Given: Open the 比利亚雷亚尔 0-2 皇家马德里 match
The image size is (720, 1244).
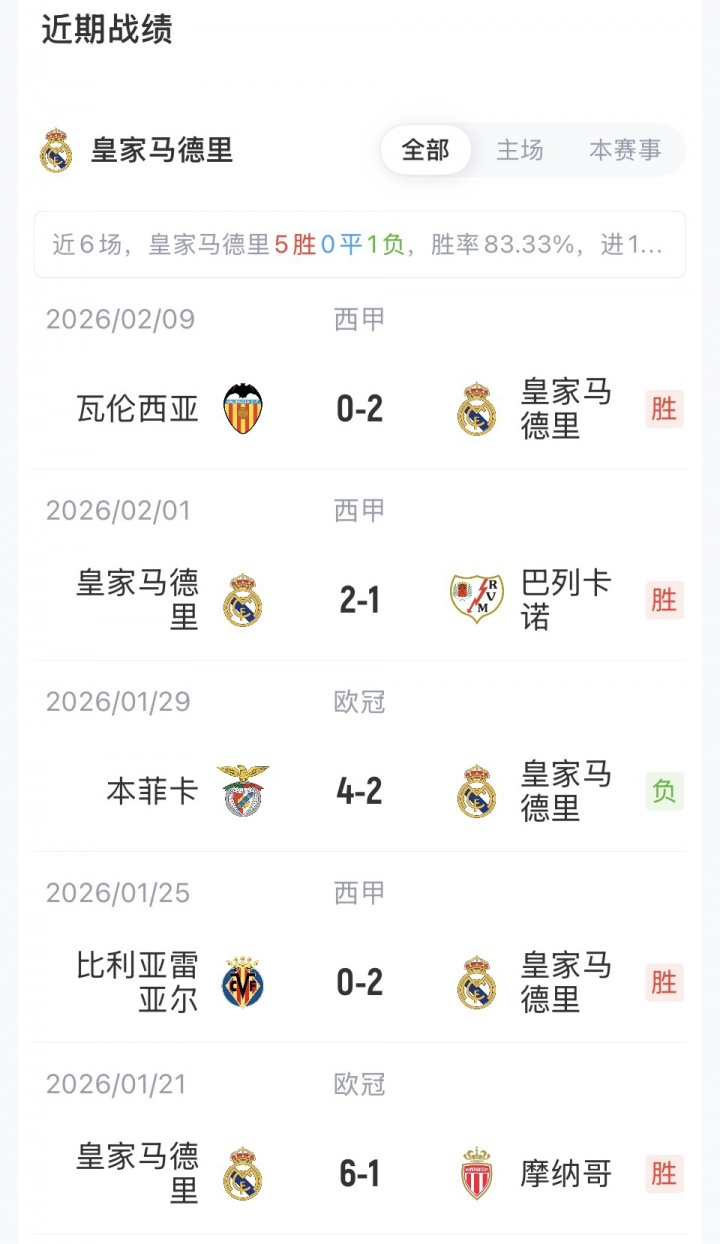Looking at the screenshot, I should 360,983.
